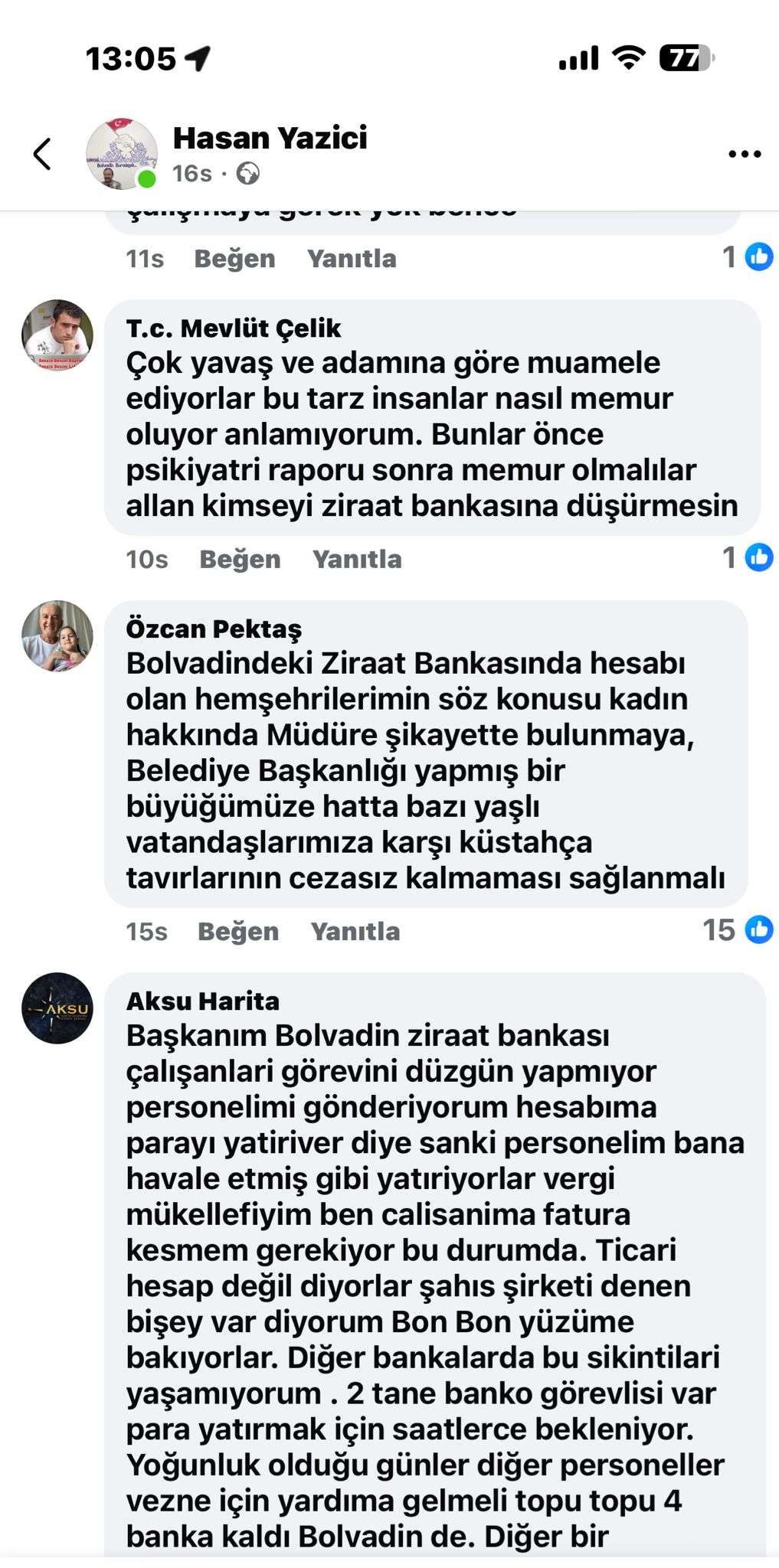Open Özcan Pektaş's profile picture
The width and height of the screenshot is (779, 1568).
click(x=57, y=636)
